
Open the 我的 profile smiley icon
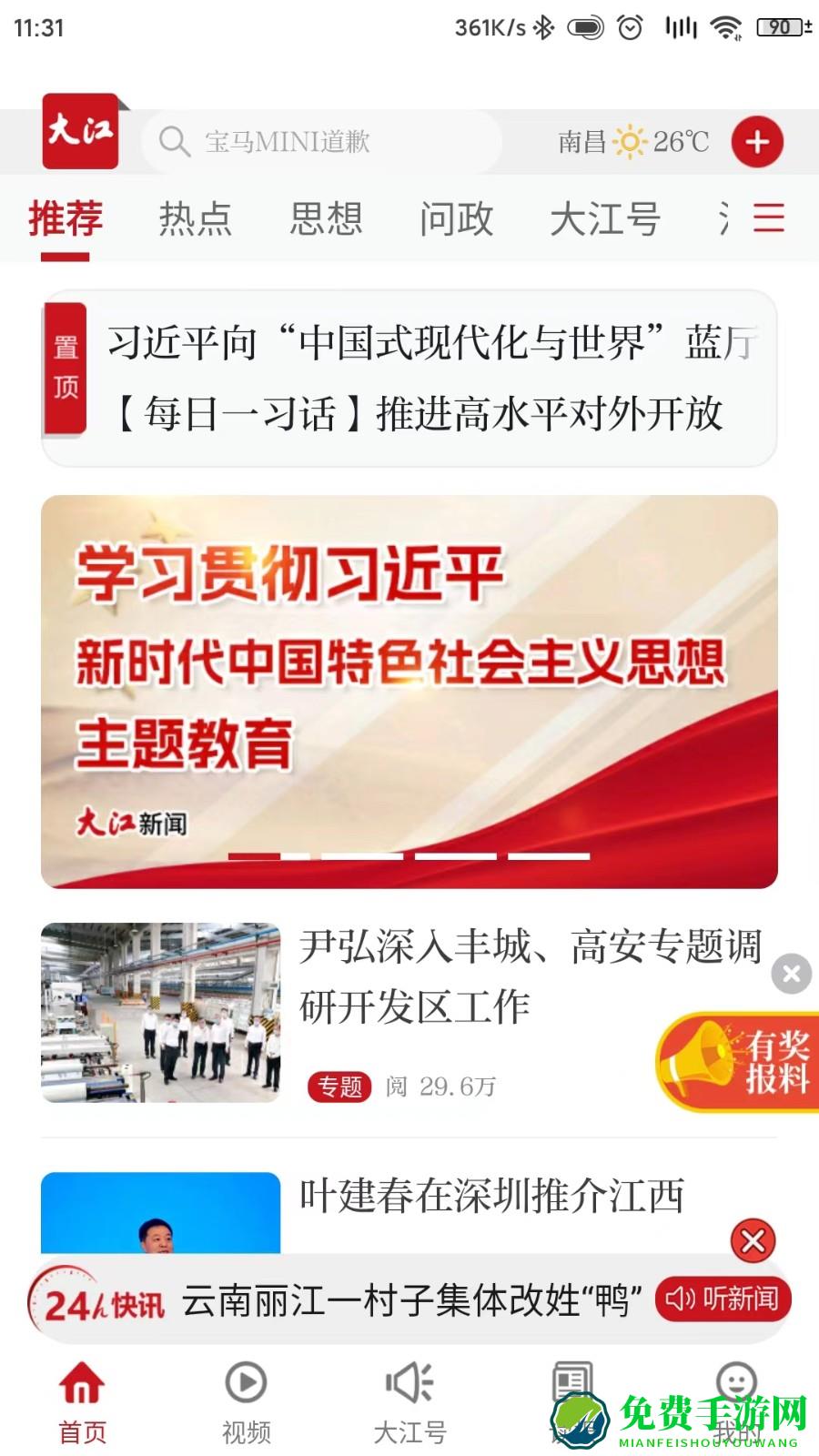(x=739, y=1381)
